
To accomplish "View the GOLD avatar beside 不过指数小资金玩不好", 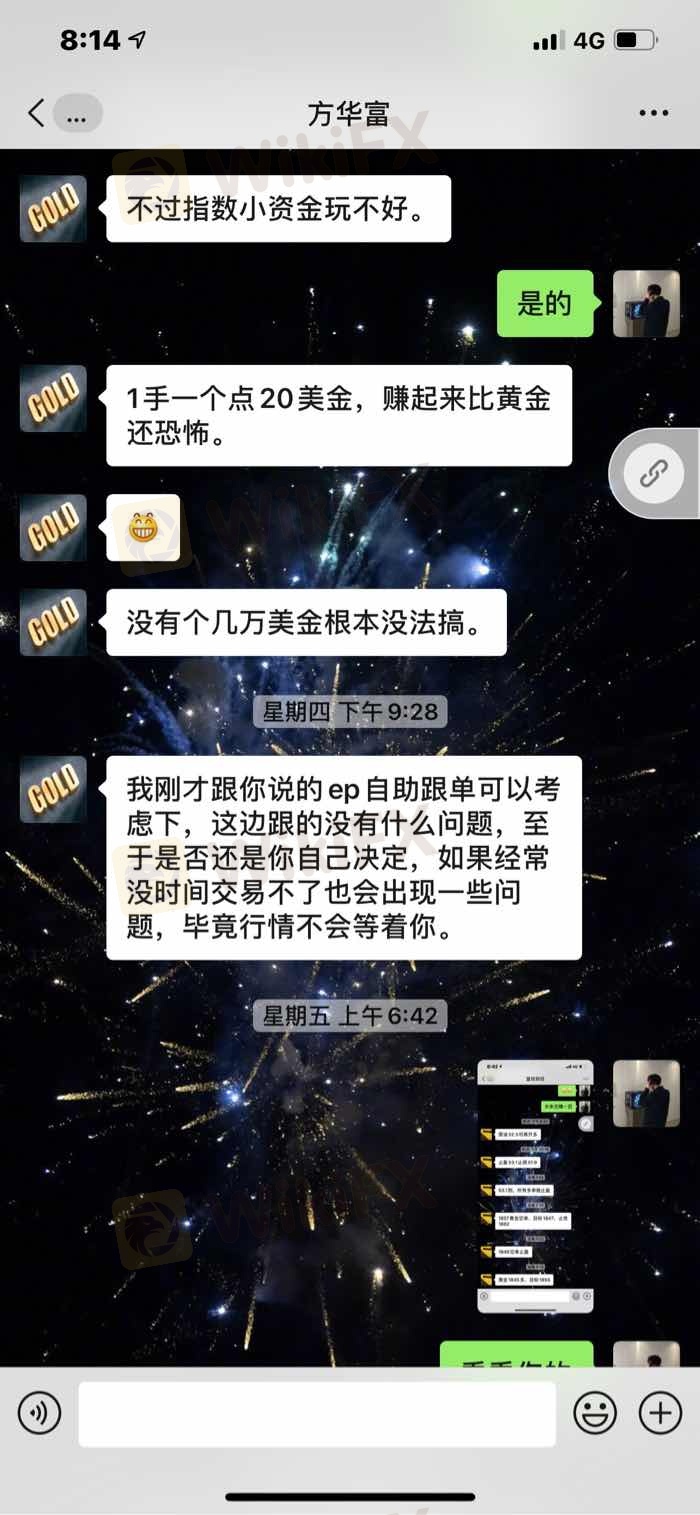I will click(x=53, y=208).
